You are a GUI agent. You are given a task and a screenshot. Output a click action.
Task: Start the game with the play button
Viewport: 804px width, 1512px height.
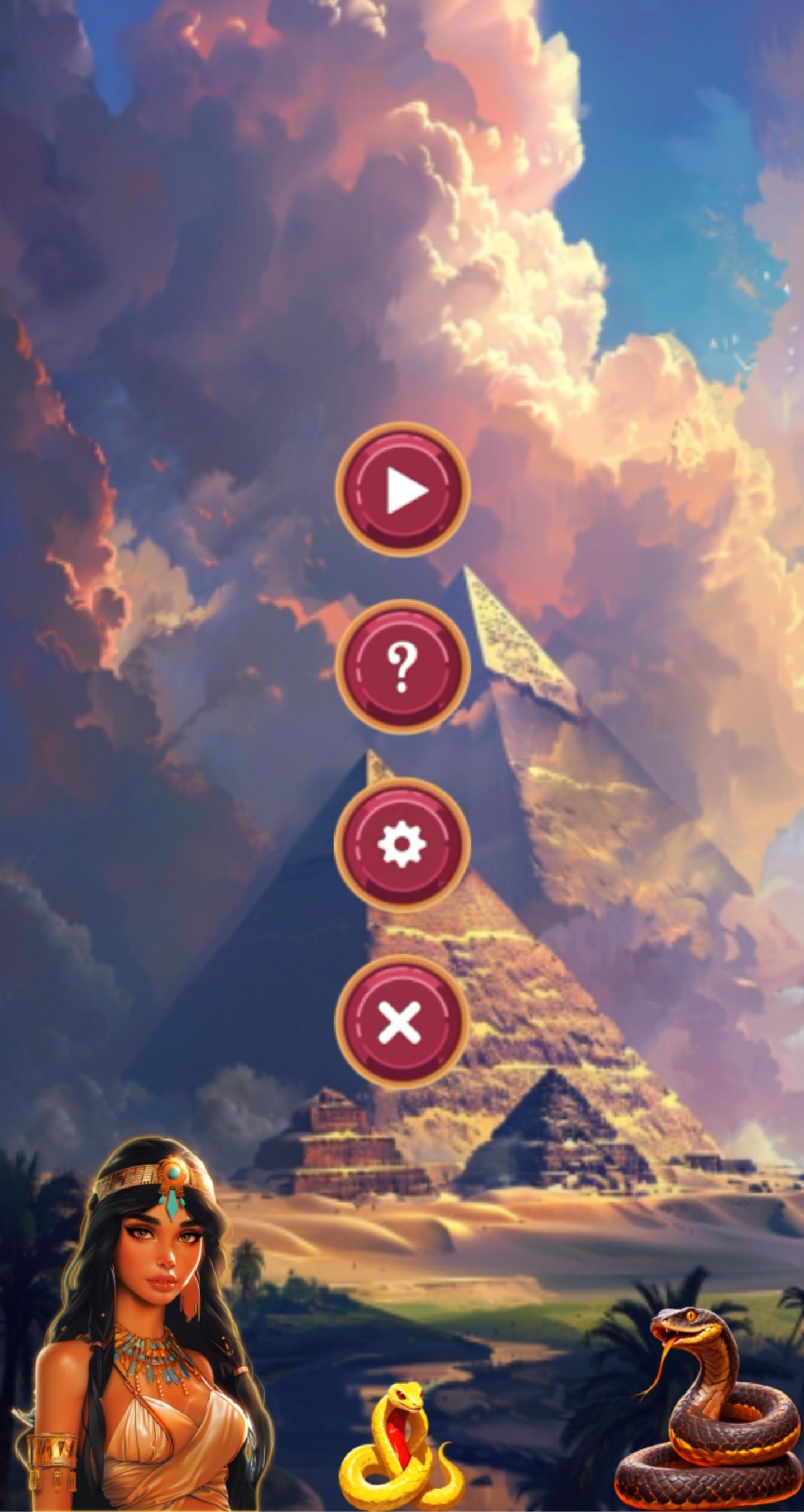403,490
